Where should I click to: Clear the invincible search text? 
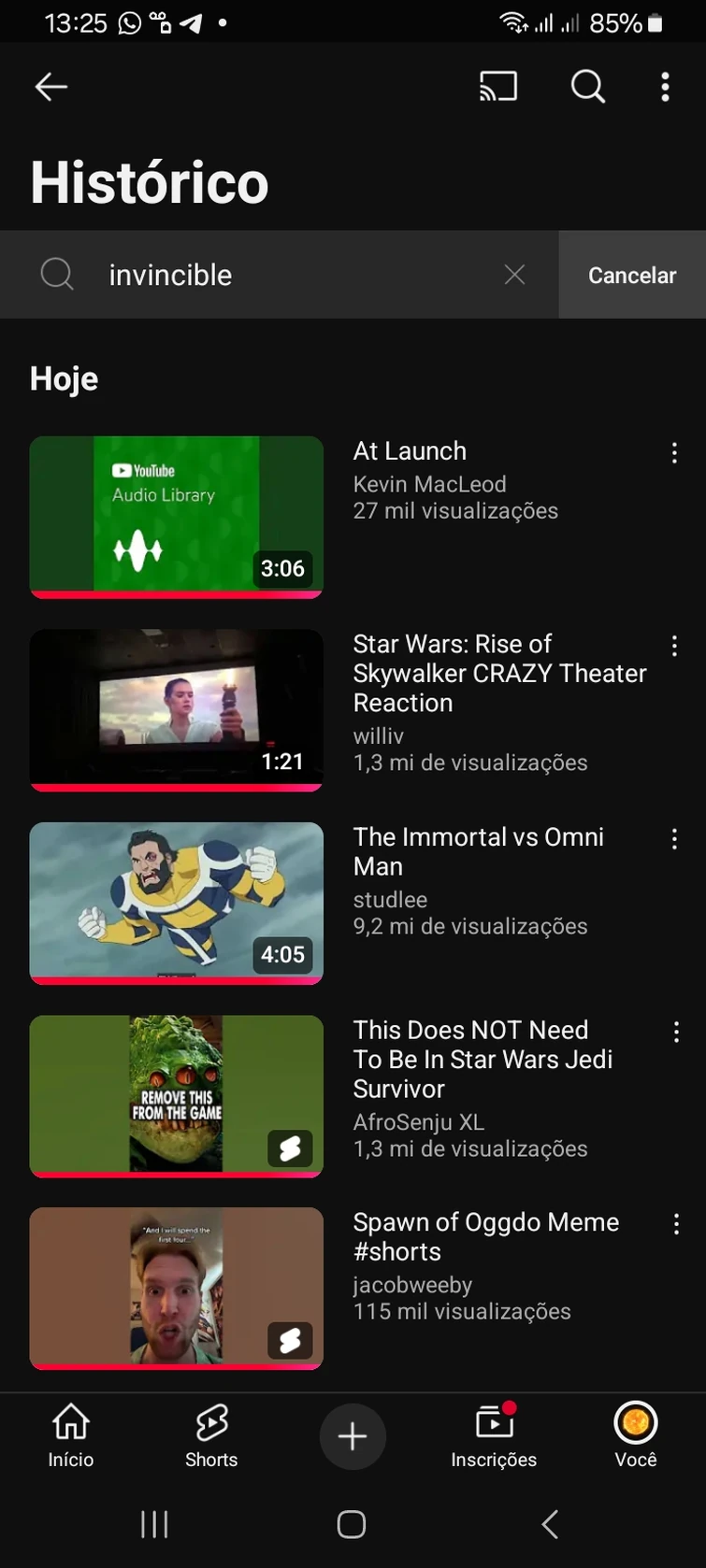(514, 275)
